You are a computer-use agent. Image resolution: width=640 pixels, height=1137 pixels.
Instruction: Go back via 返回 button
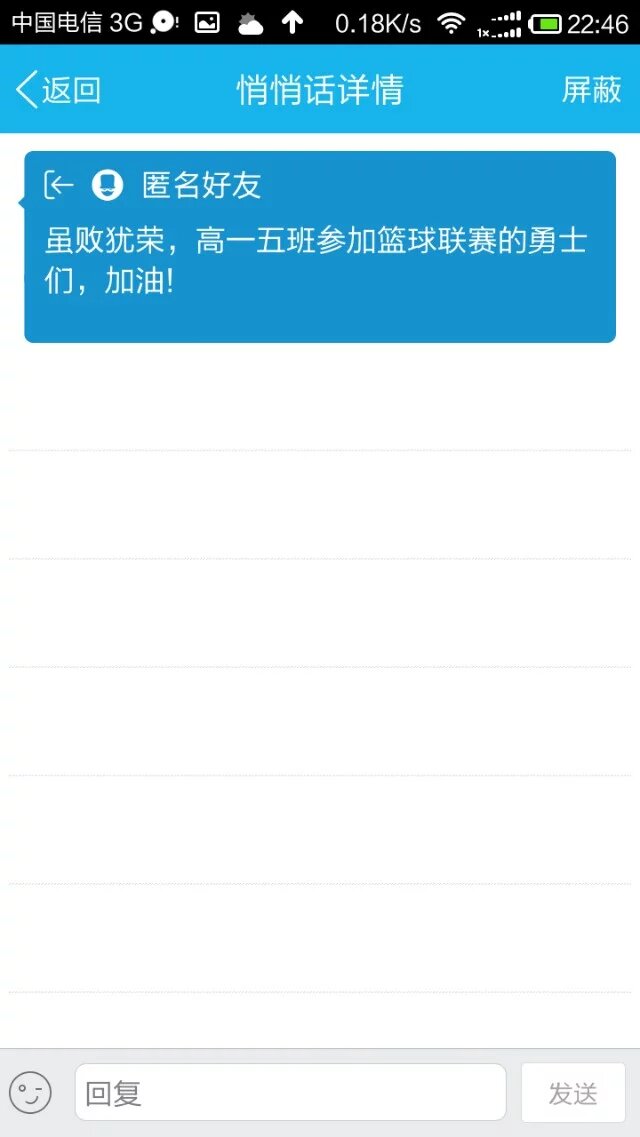[x=58, y=90]
